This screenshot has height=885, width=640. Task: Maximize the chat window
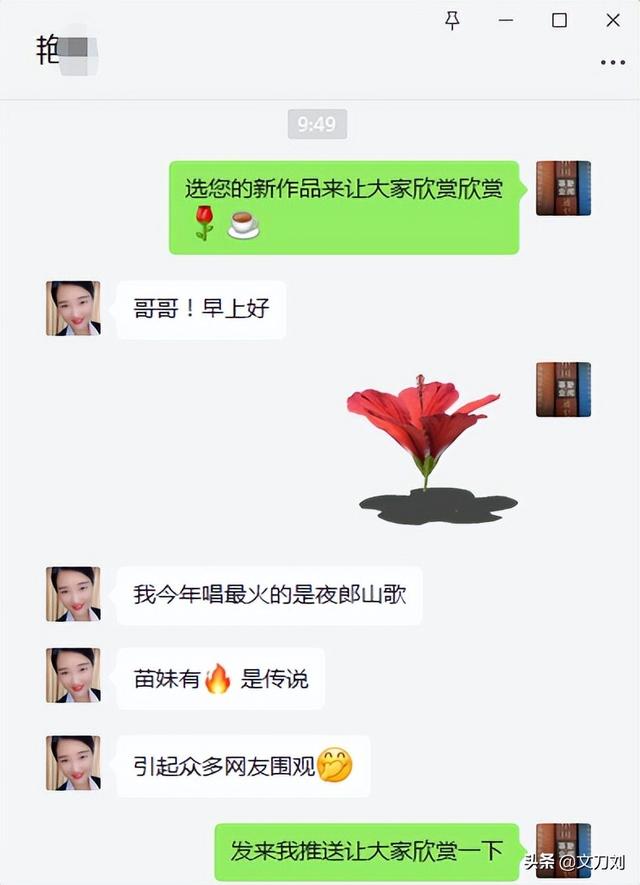(560, 20)
